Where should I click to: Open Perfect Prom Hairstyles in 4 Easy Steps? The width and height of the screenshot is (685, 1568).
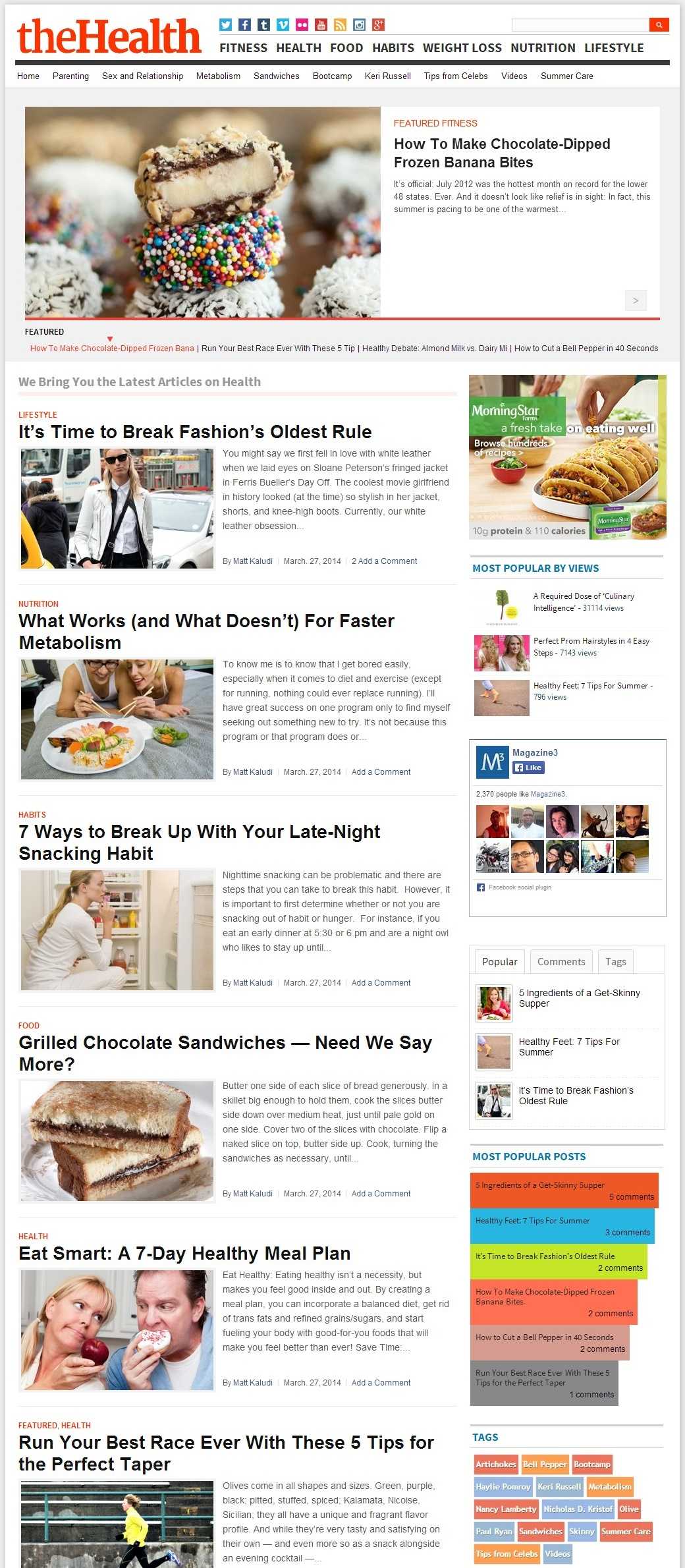(591, 647)
